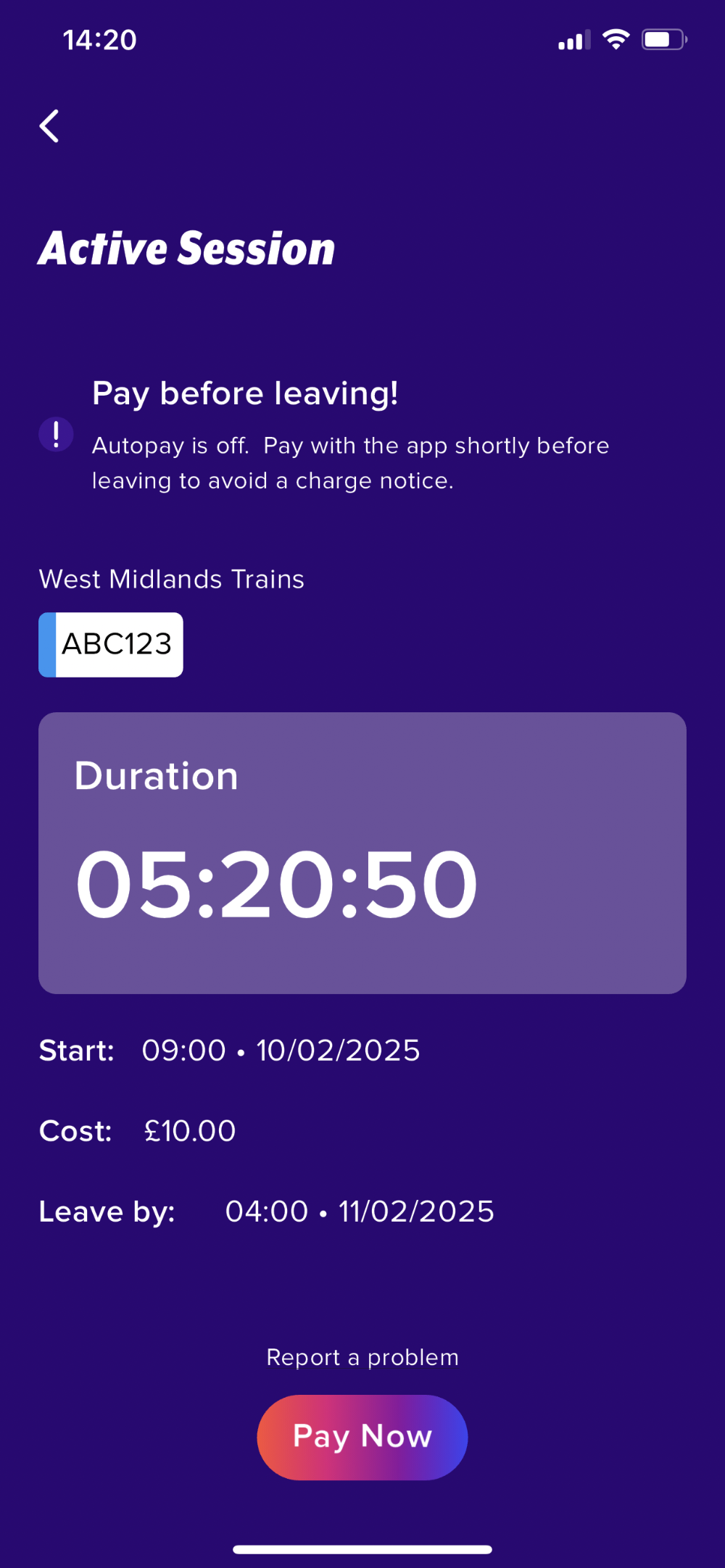Open the Report a problem link
This screenshot has width=725, height=1568.
(x=362, y=1357)
